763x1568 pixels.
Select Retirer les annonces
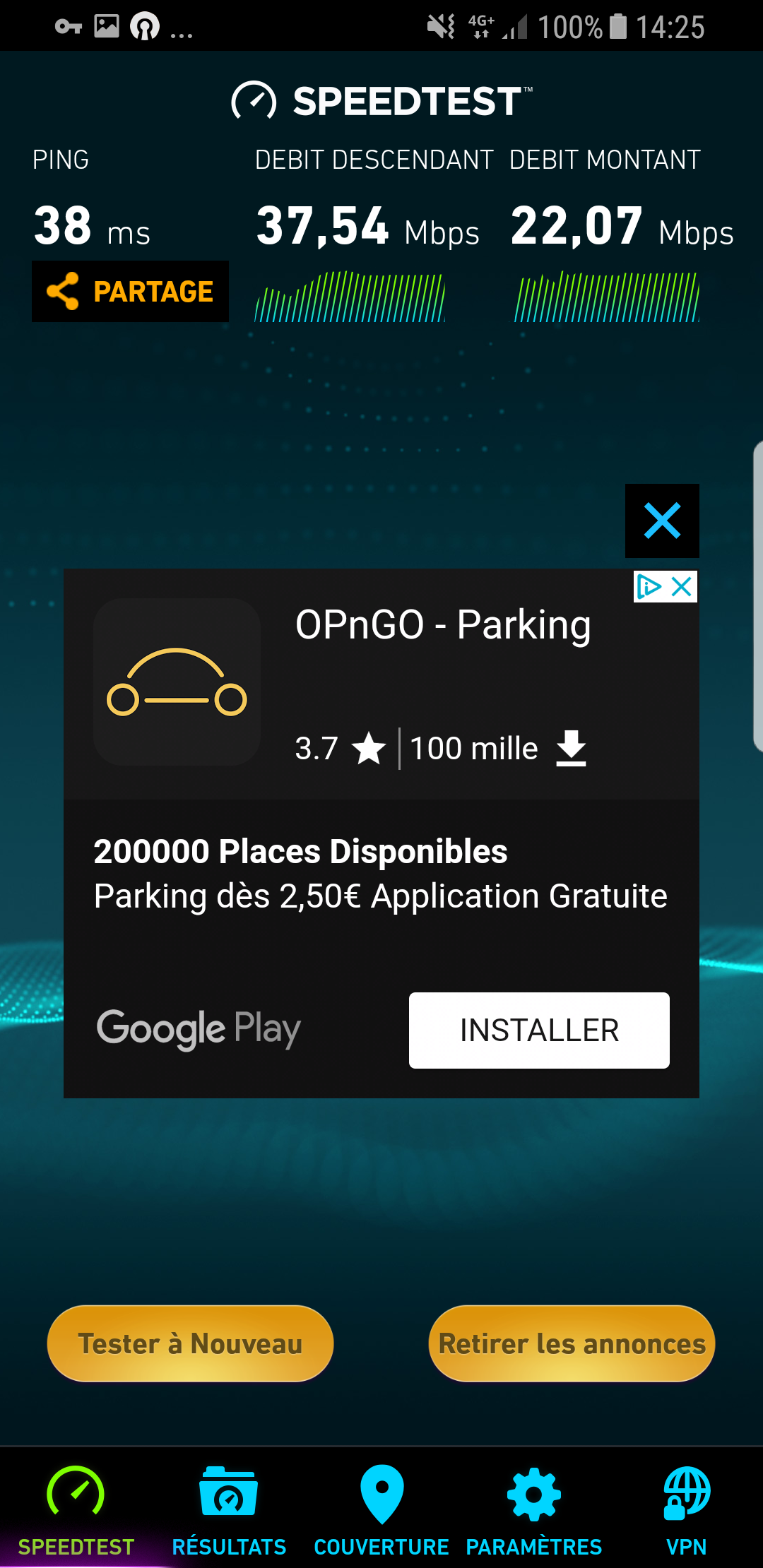pyautogui.click(x=572, y=1343)
